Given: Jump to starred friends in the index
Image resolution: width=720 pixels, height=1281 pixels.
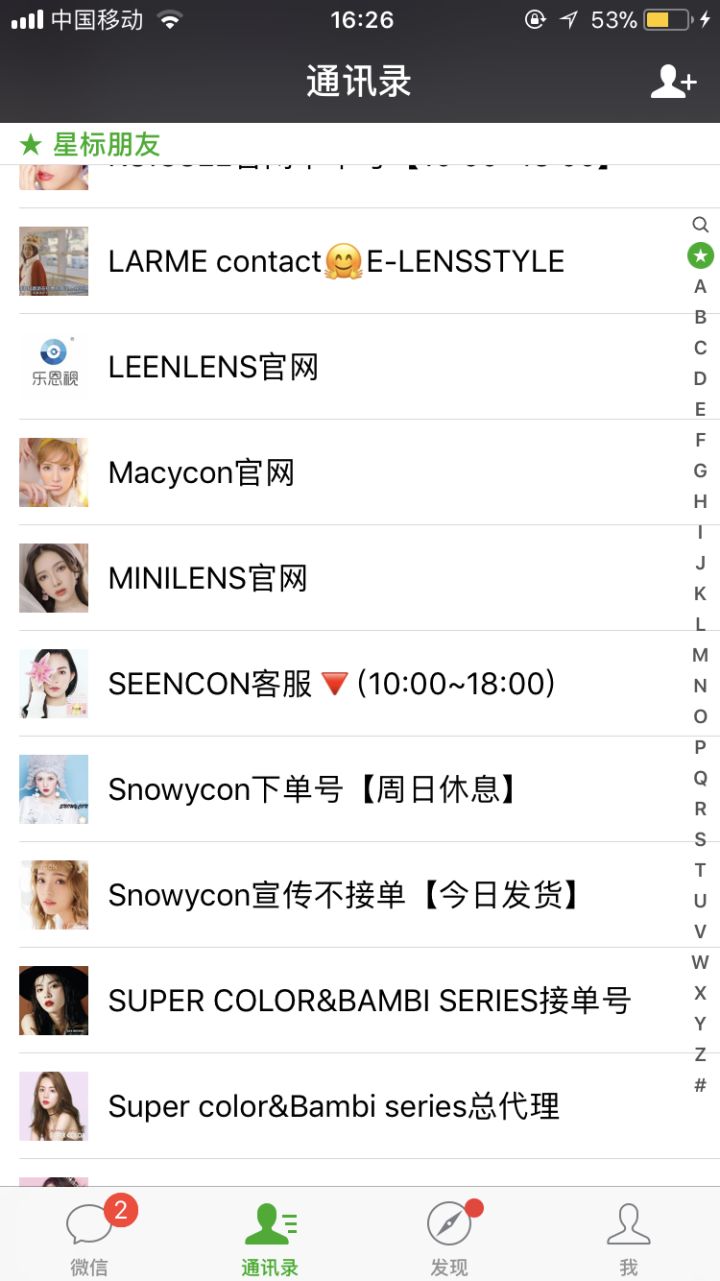Looking at the screenshot, I should 700,256.
